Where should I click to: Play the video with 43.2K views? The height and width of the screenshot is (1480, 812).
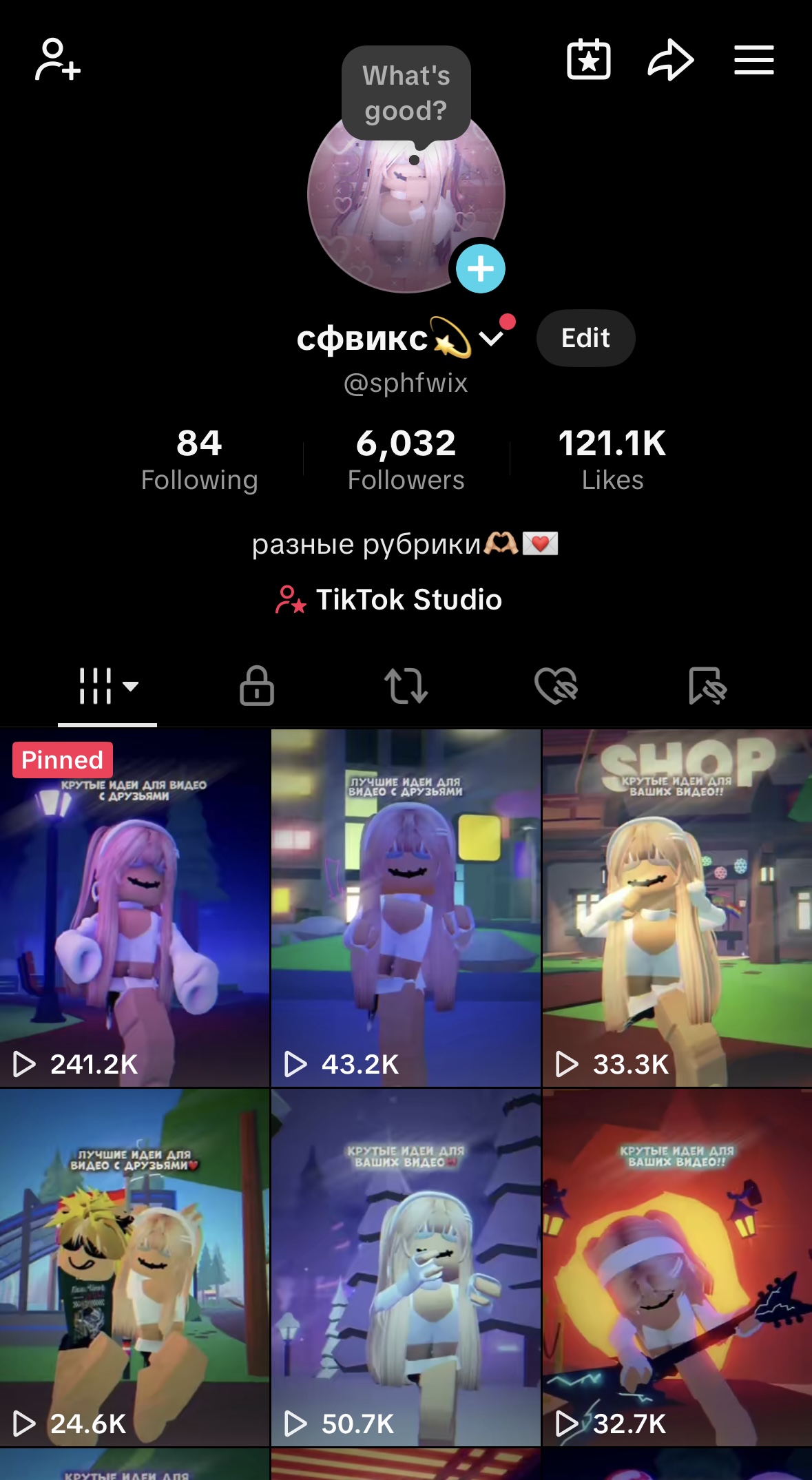406,909
